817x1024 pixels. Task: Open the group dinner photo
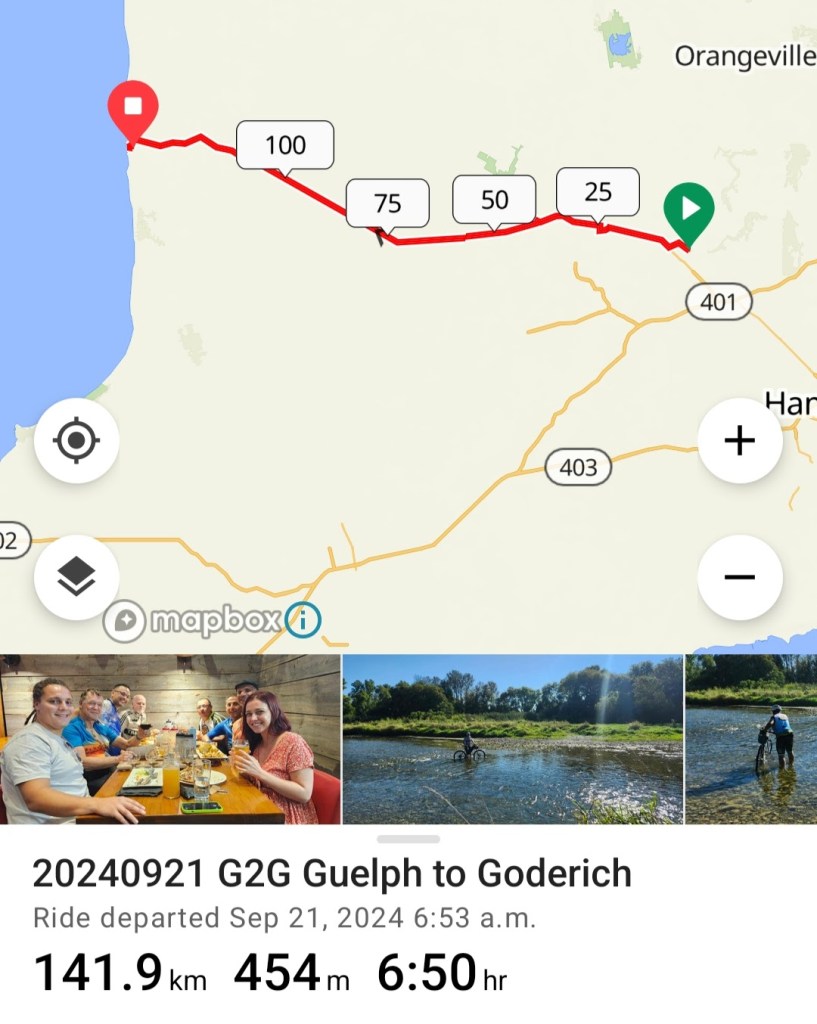[170, 739]
